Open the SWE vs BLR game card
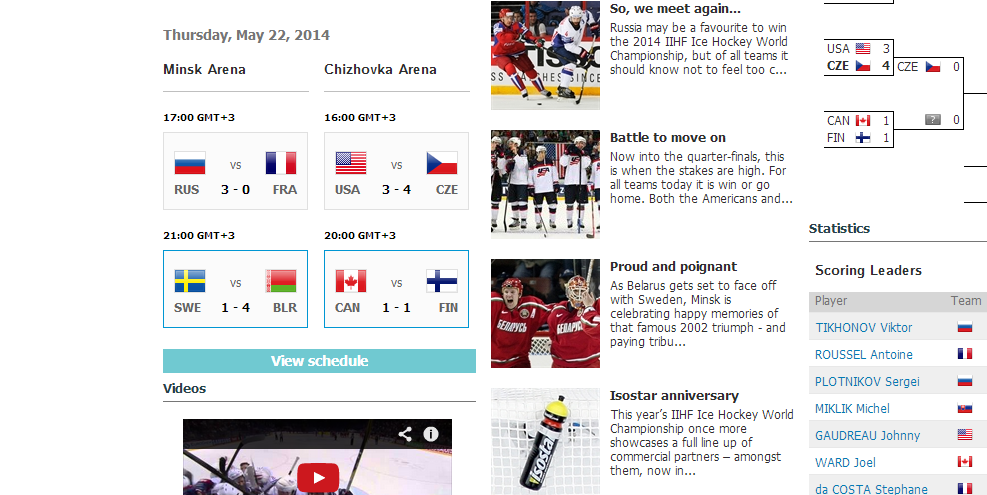Screen dimensions: 987x495 (235, 289)
